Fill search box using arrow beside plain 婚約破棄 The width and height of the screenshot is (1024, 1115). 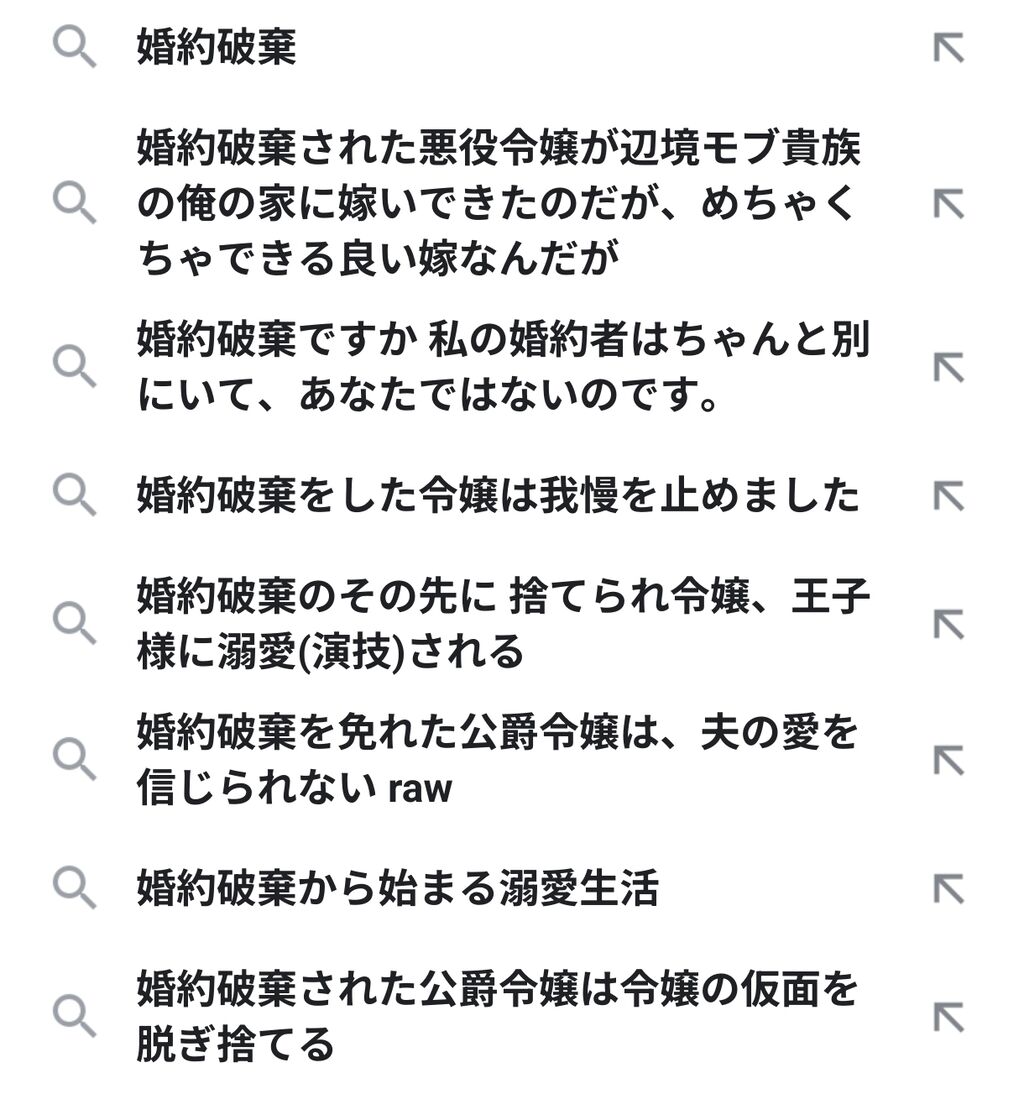(948, 48)
